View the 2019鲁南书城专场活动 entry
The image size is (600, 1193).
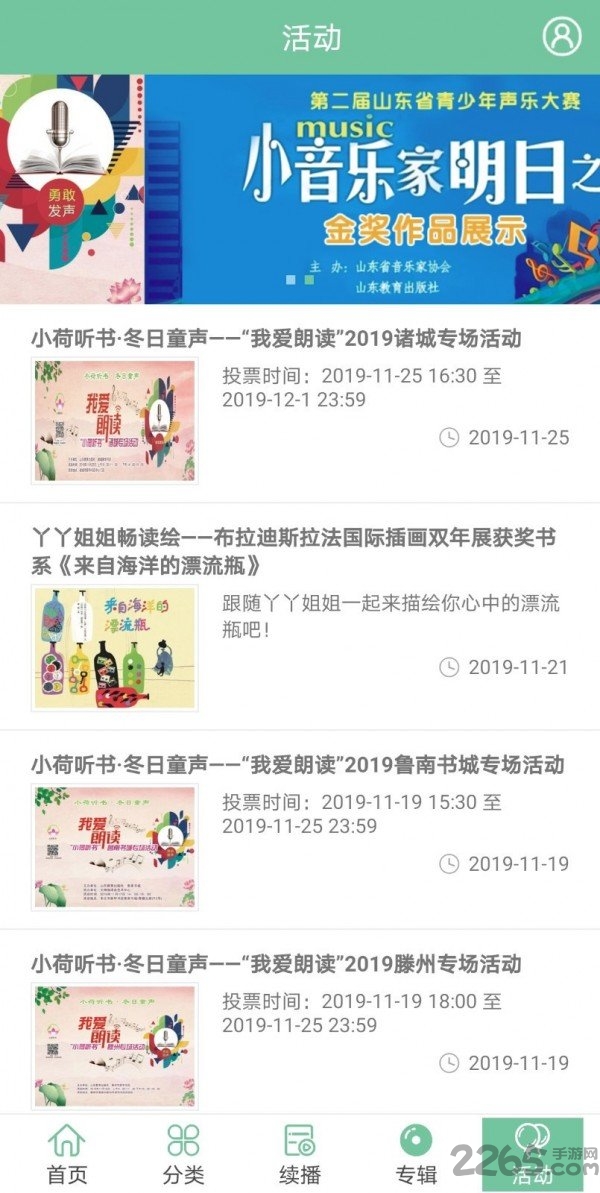click(x=297, y=765)
